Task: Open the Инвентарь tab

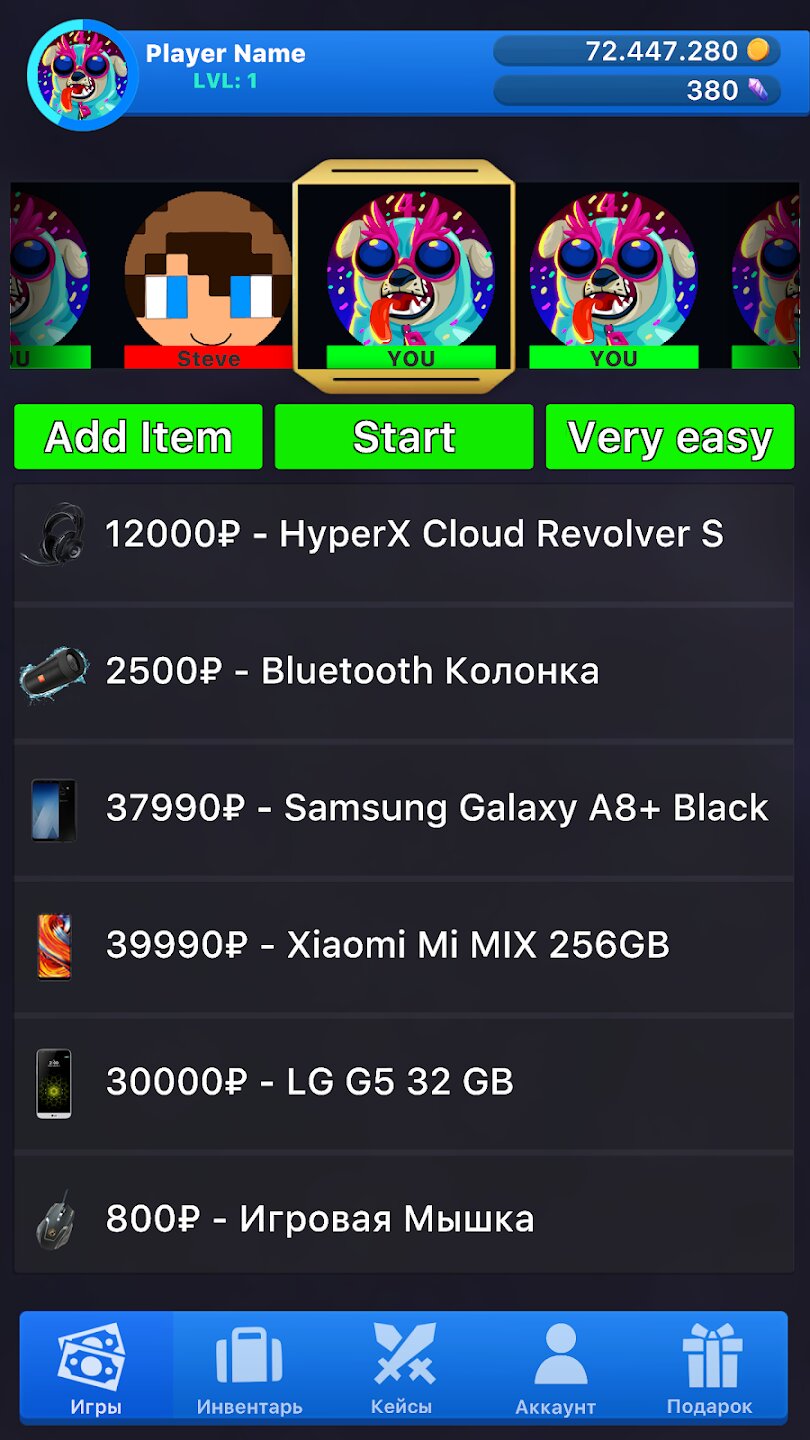Action: tap(249, 1368)
